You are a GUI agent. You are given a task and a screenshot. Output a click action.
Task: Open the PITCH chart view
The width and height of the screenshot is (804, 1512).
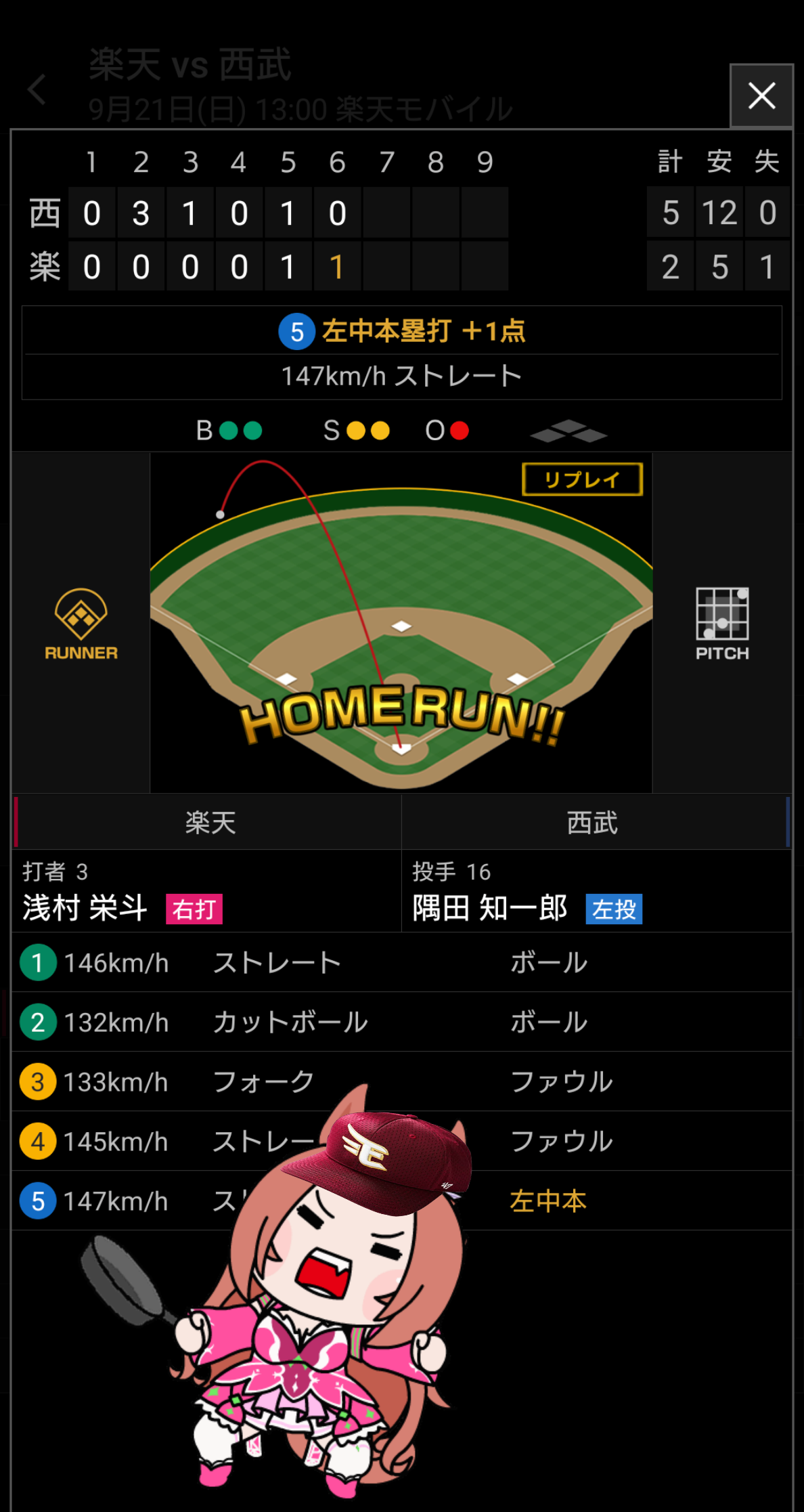722,624
